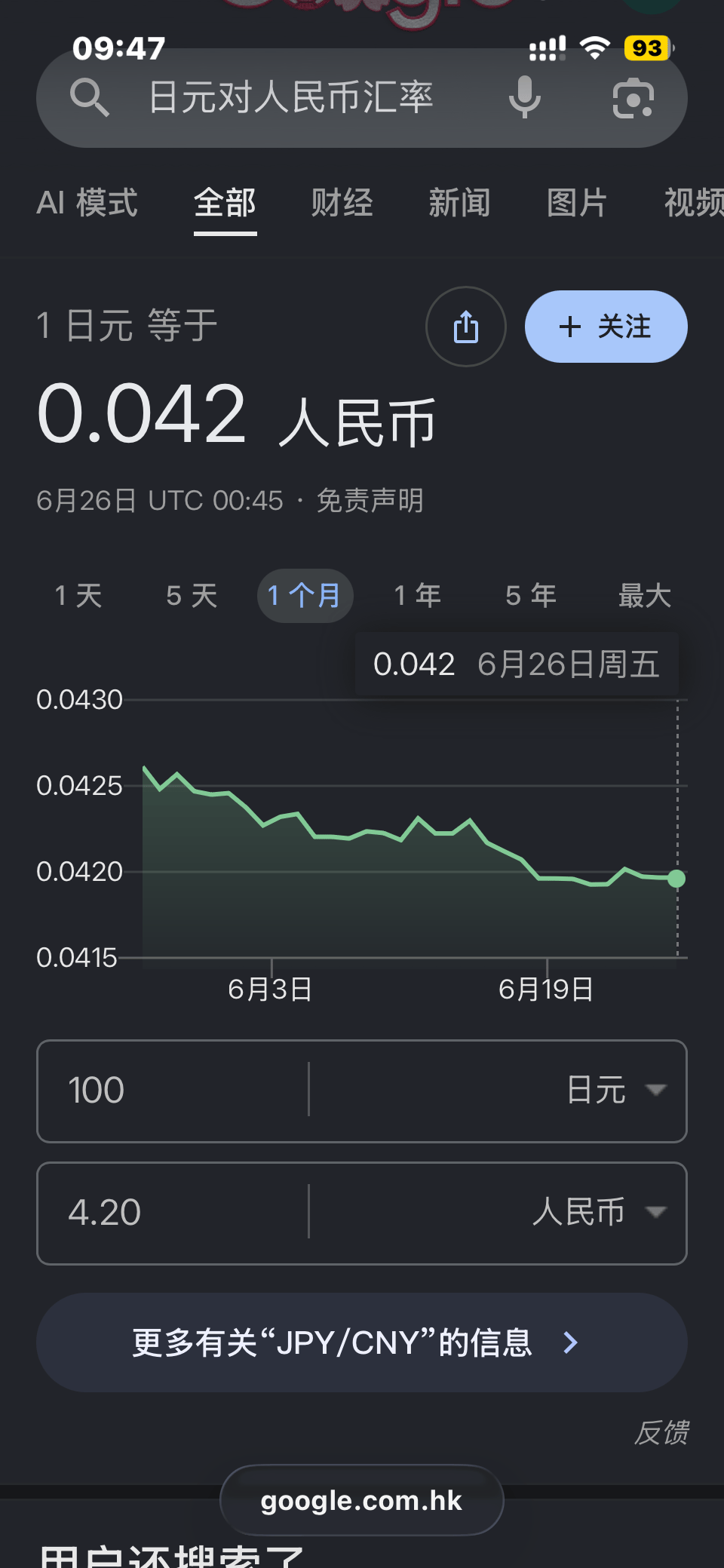Open the 免责声明 disclaimer link
724x1568 pixels.
[x=370, y=500]
